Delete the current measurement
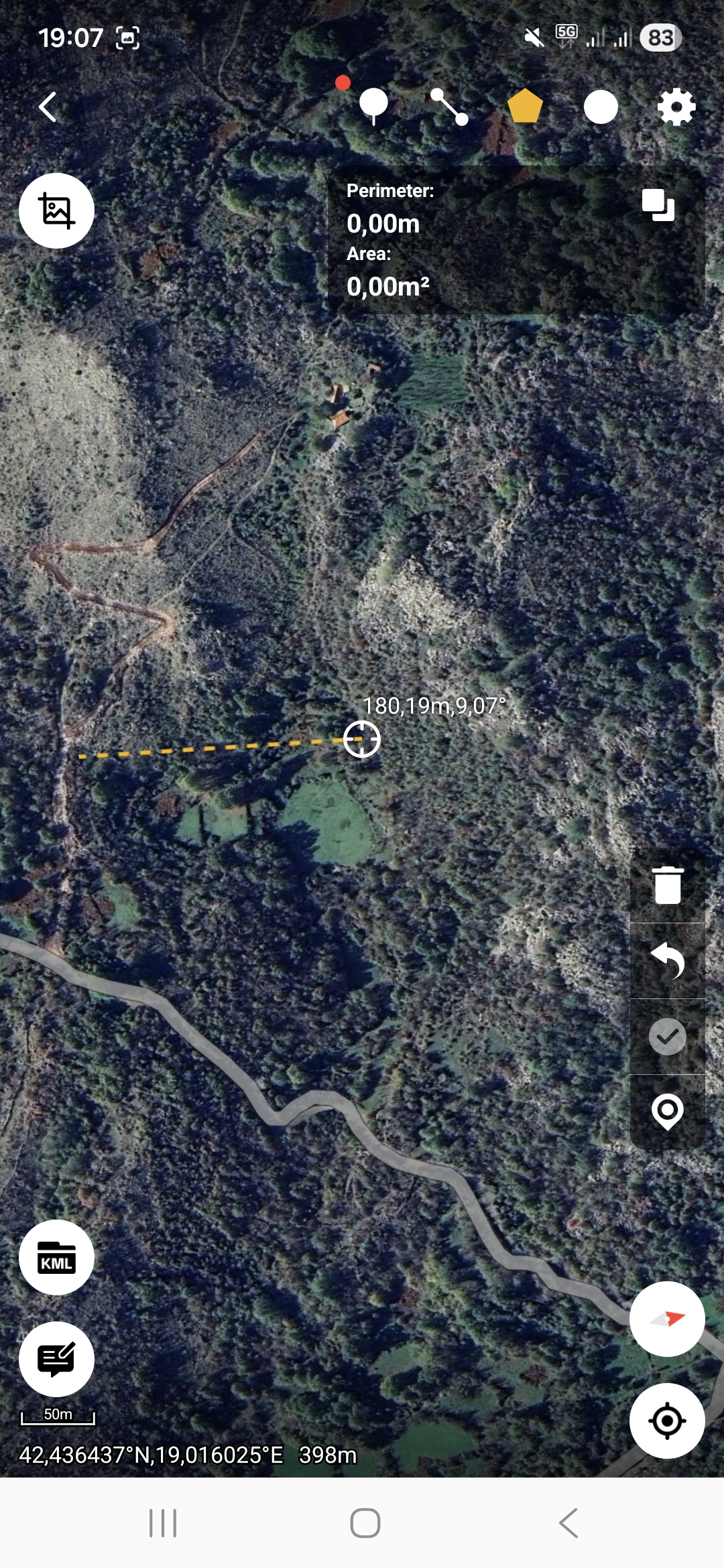Viewport: 724px width, 1568px height. click(x=668, y=885)
